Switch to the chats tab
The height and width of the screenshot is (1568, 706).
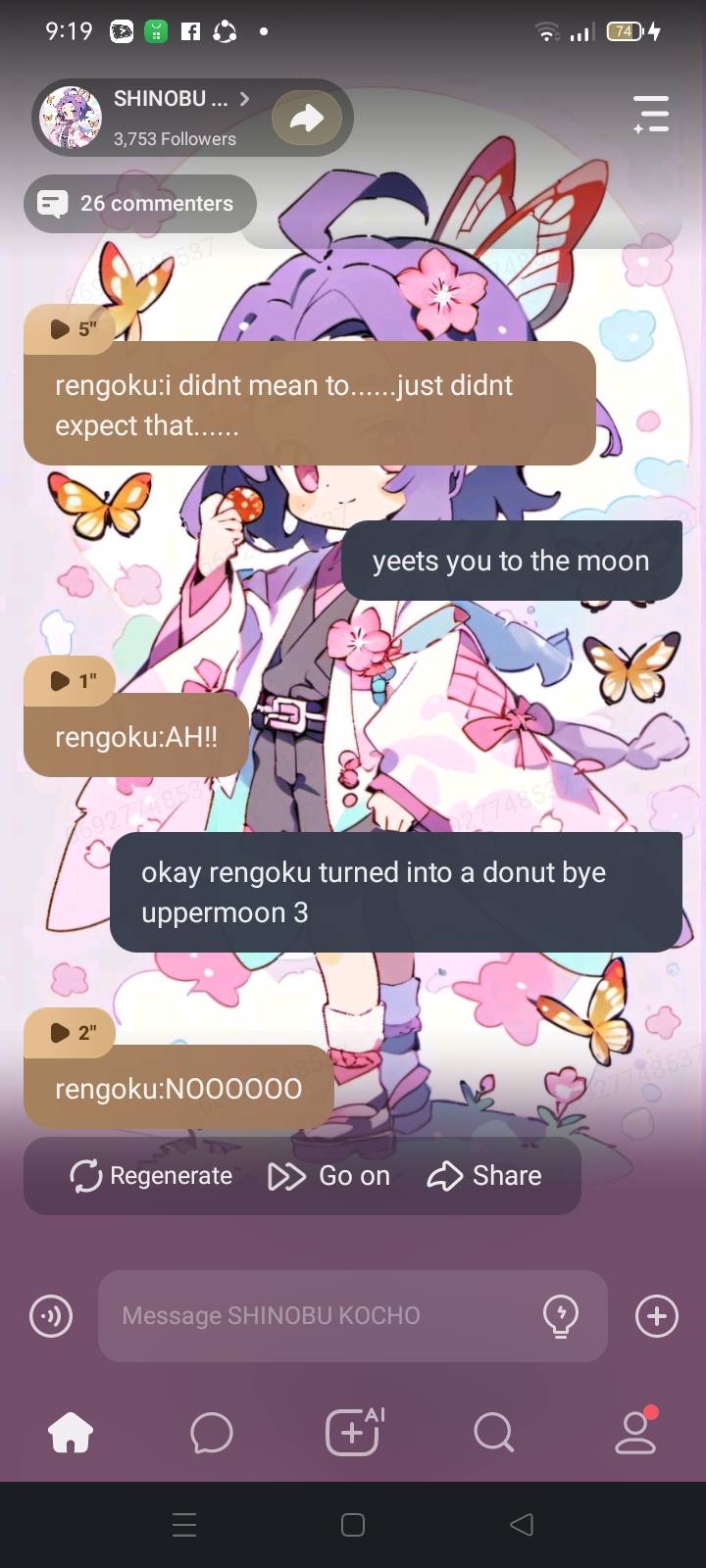212,1434
